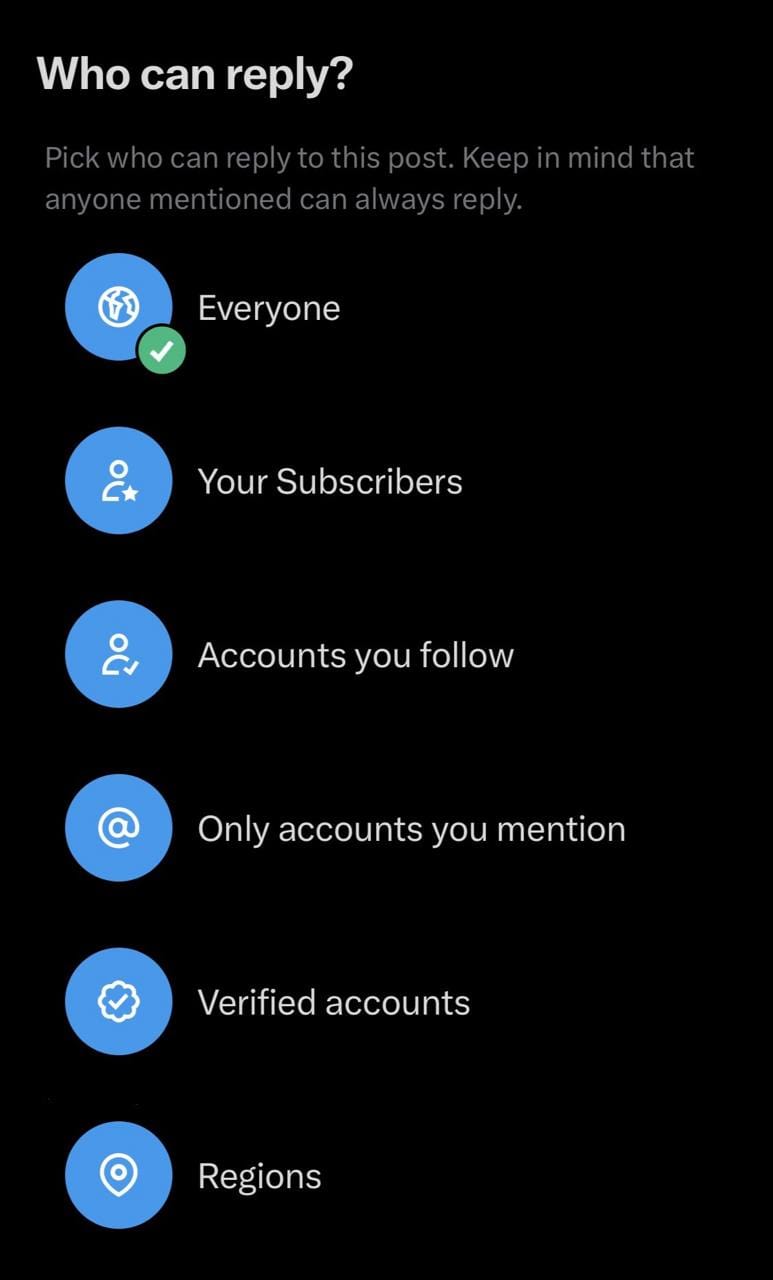Image resolution: width=773 pixels, height=1280 pixels.
Task: Pick Only accounts you mention
Action: [x=410, y=829]
